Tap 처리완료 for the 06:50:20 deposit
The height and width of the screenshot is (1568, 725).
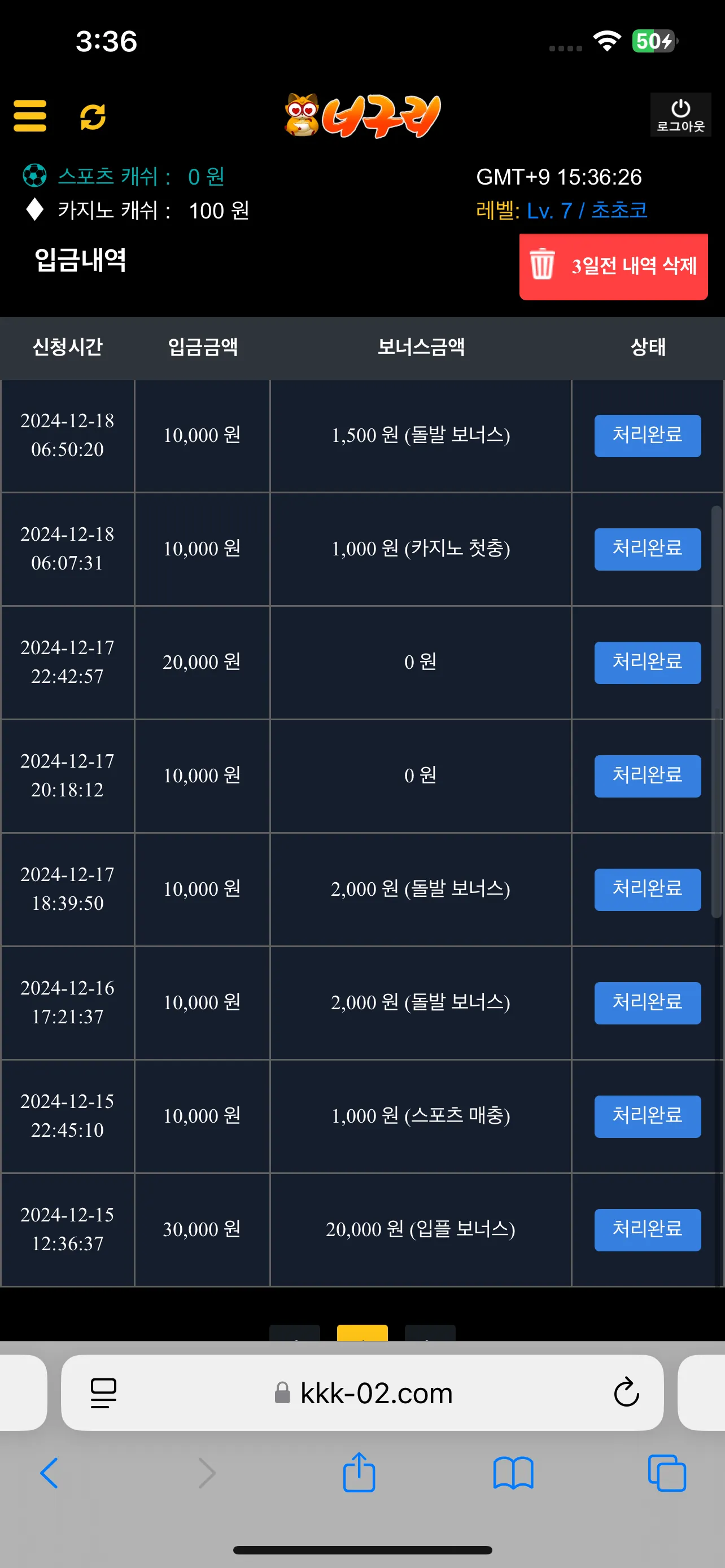coord(647,435)
